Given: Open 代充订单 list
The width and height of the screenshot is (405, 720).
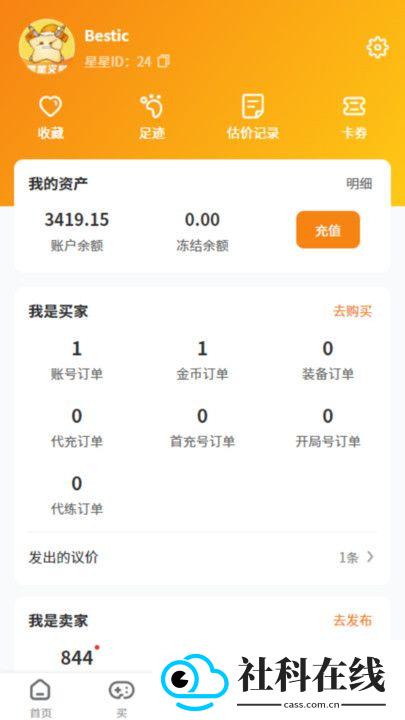Looking at the screenshot, I should 77,428.
